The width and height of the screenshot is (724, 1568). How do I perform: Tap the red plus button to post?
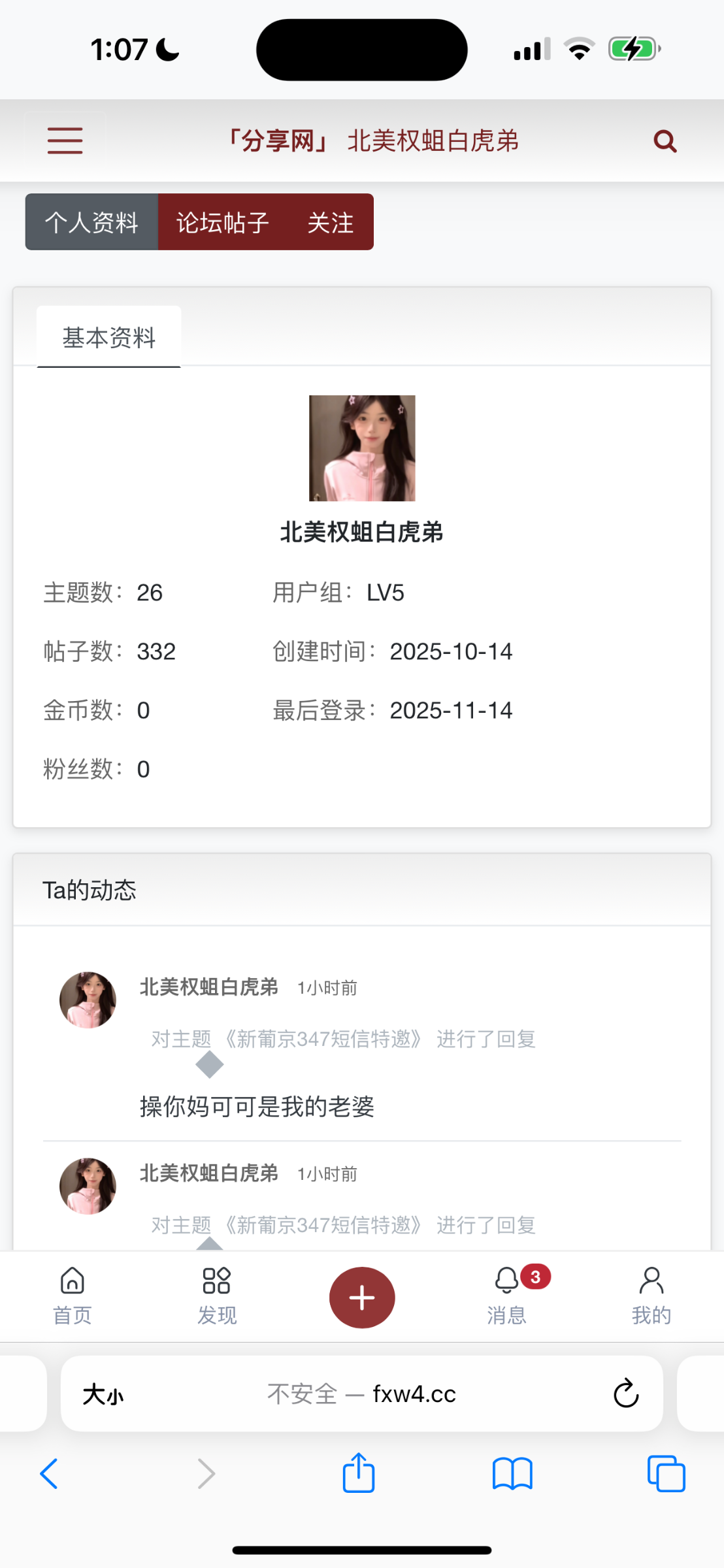click(362, 1298)
